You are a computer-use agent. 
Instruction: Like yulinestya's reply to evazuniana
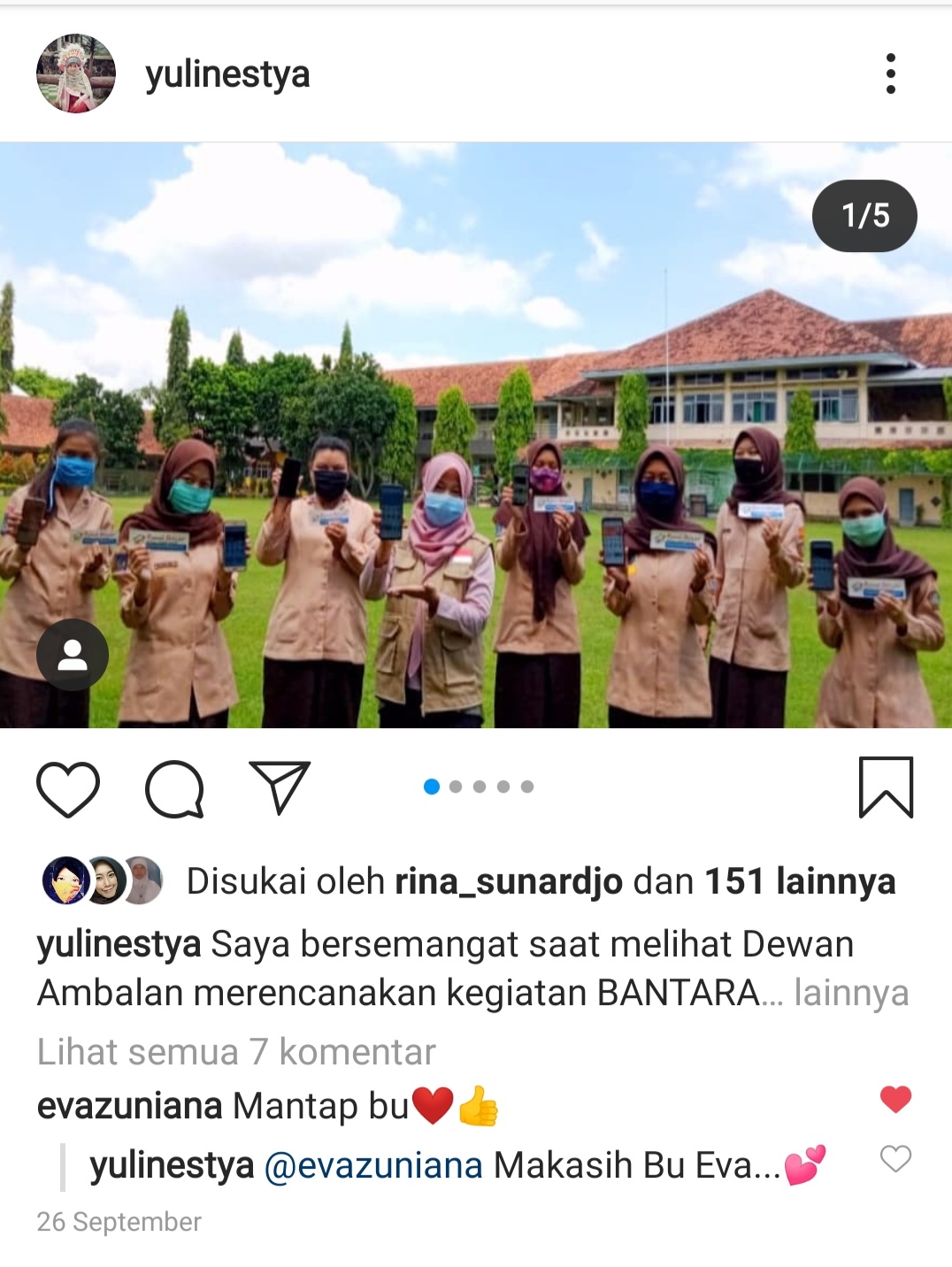click(895, 1158)
